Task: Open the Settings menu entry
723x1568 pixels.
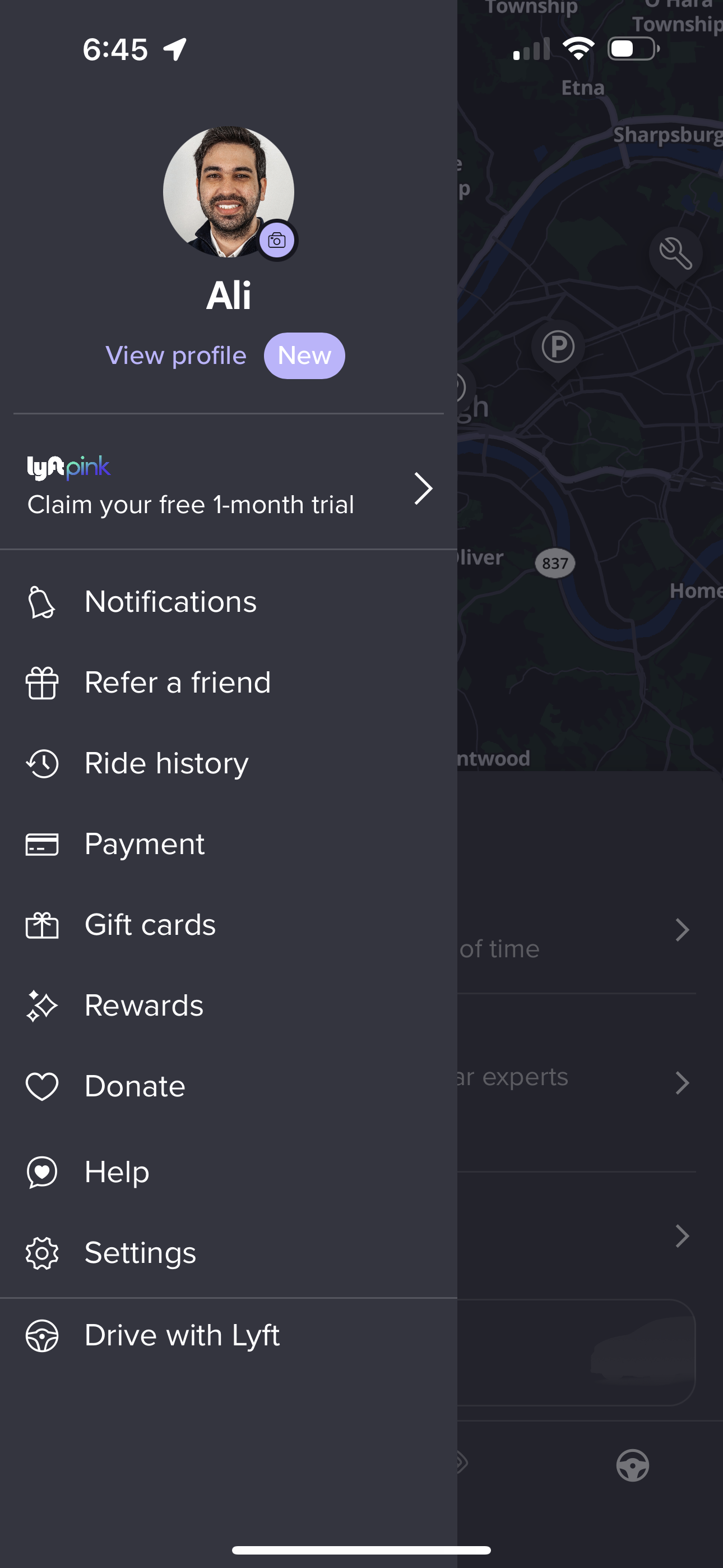Action: (140, 1253)
